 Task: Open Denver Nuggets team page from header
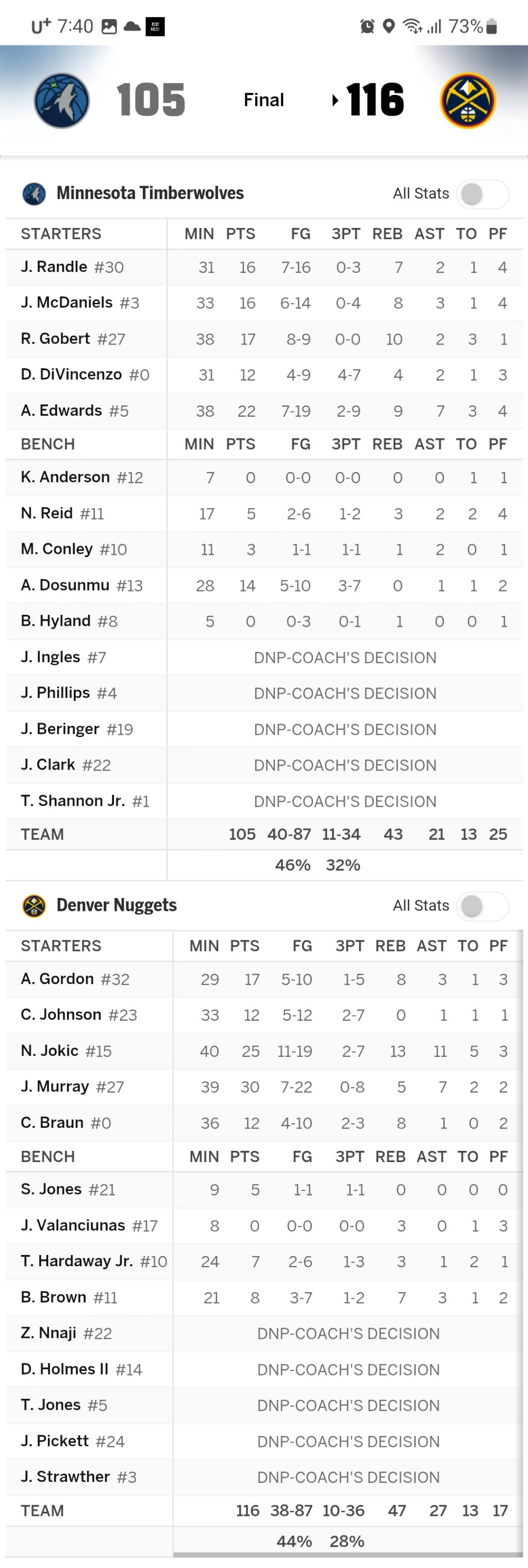[x=115, y=905]
